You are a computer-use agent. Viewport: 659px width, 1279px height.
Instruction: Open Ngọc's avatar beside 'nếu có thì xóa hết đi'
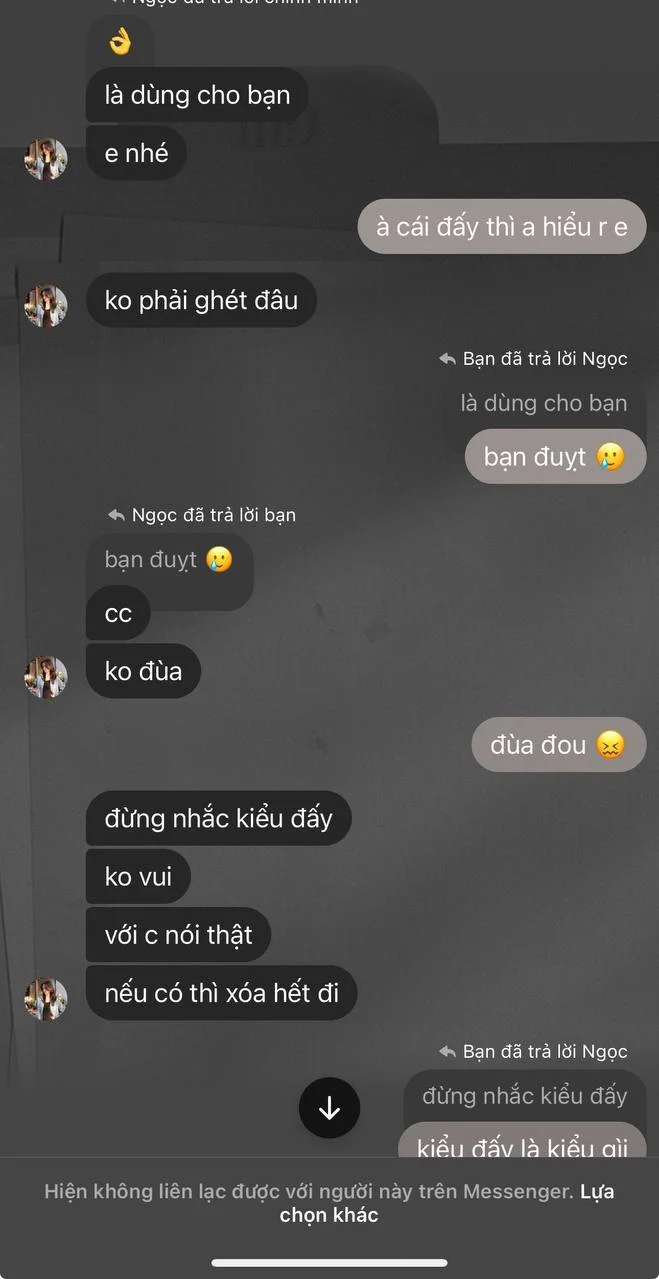[x=46, y=999]
